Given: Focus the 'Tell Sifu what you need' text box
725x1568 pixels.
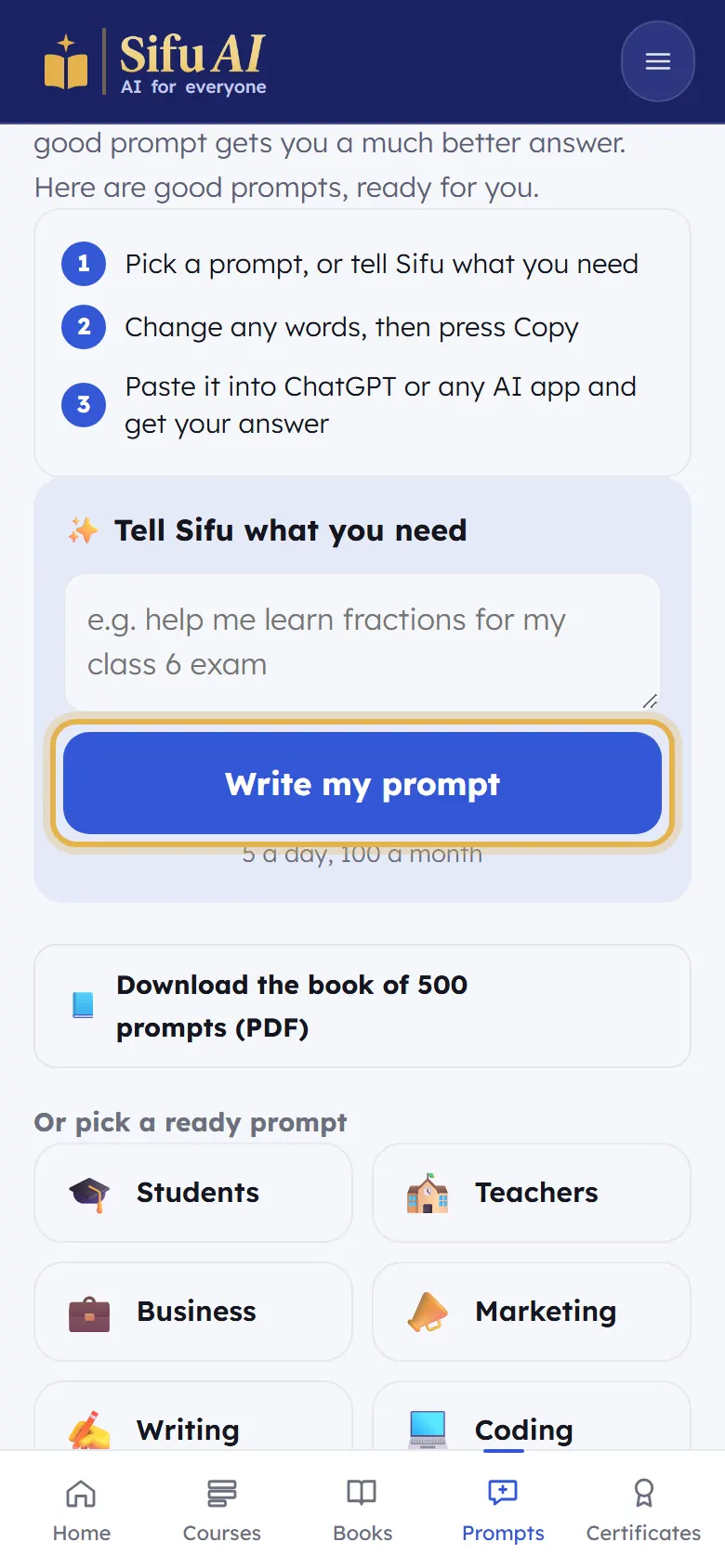Looking at the screenshot, I should click(362, 643).
